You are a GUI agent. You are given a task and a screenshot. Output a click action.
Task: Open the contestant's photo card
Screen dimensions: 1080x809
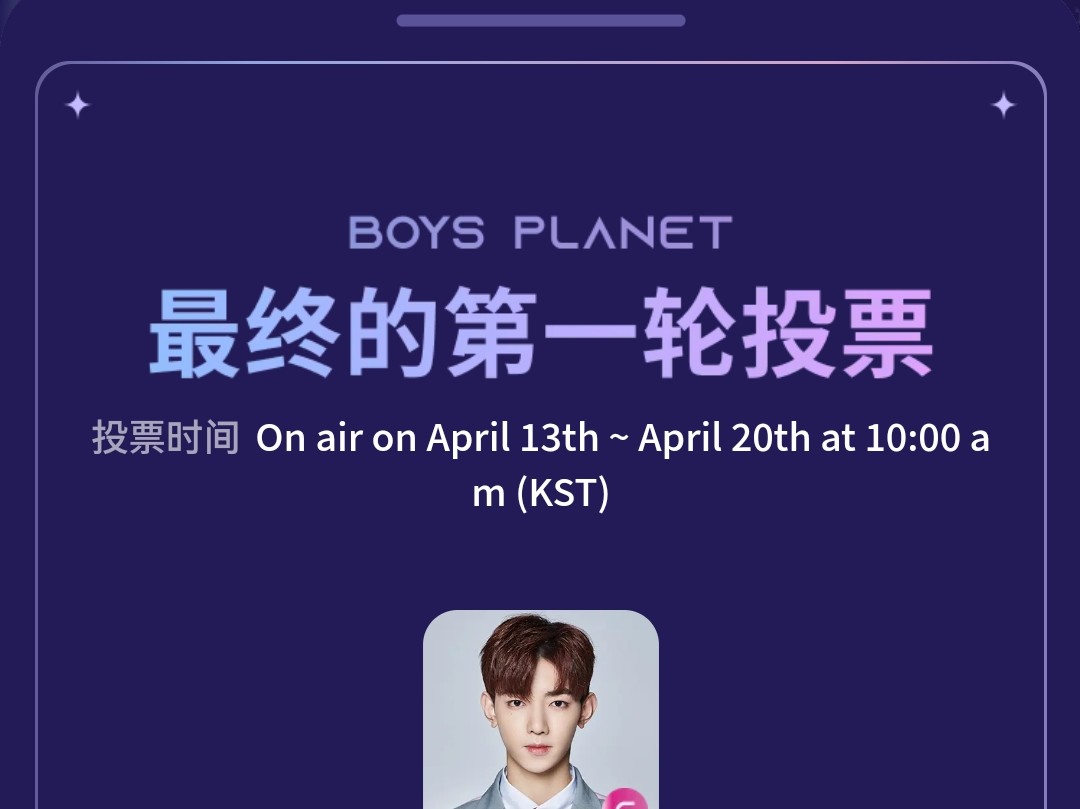point(540,710)
